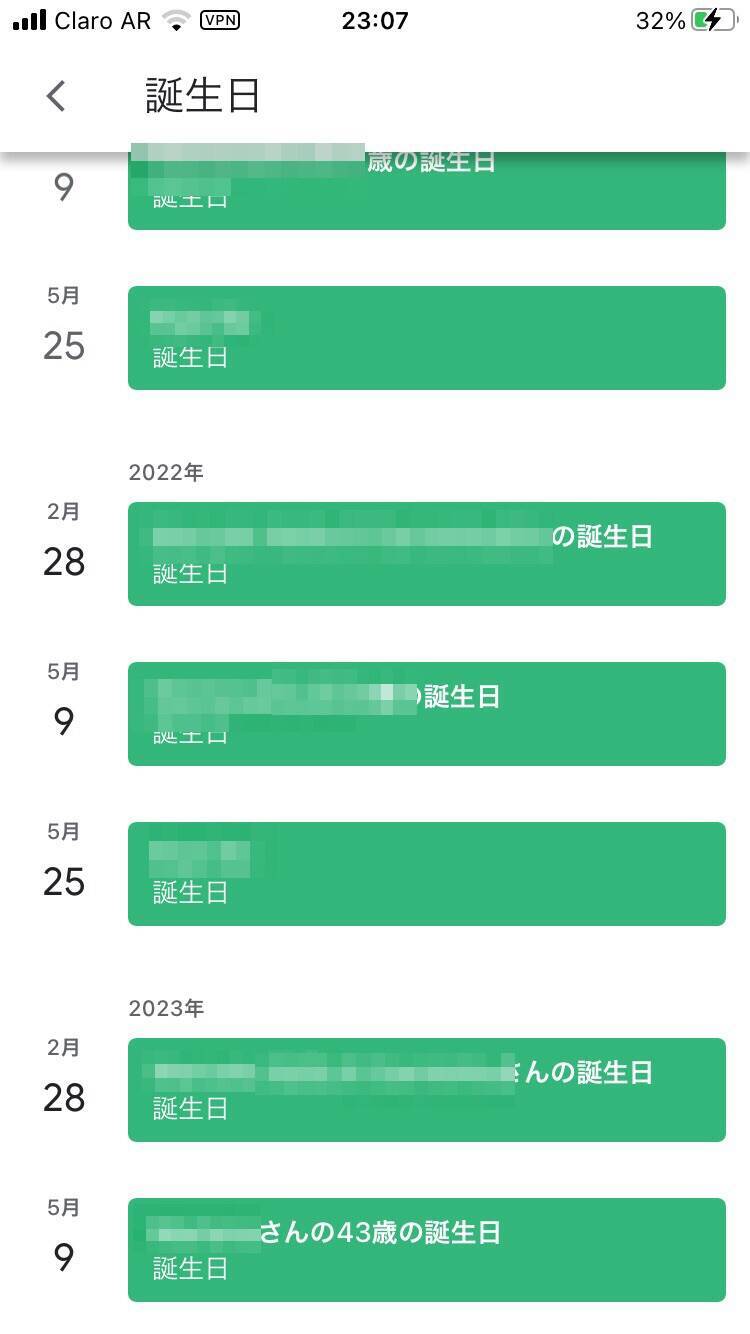Viewport: 750px width, 1334px height.
Task: Open the 43歳の誕生日 event card
Action: pos(426,1250)
